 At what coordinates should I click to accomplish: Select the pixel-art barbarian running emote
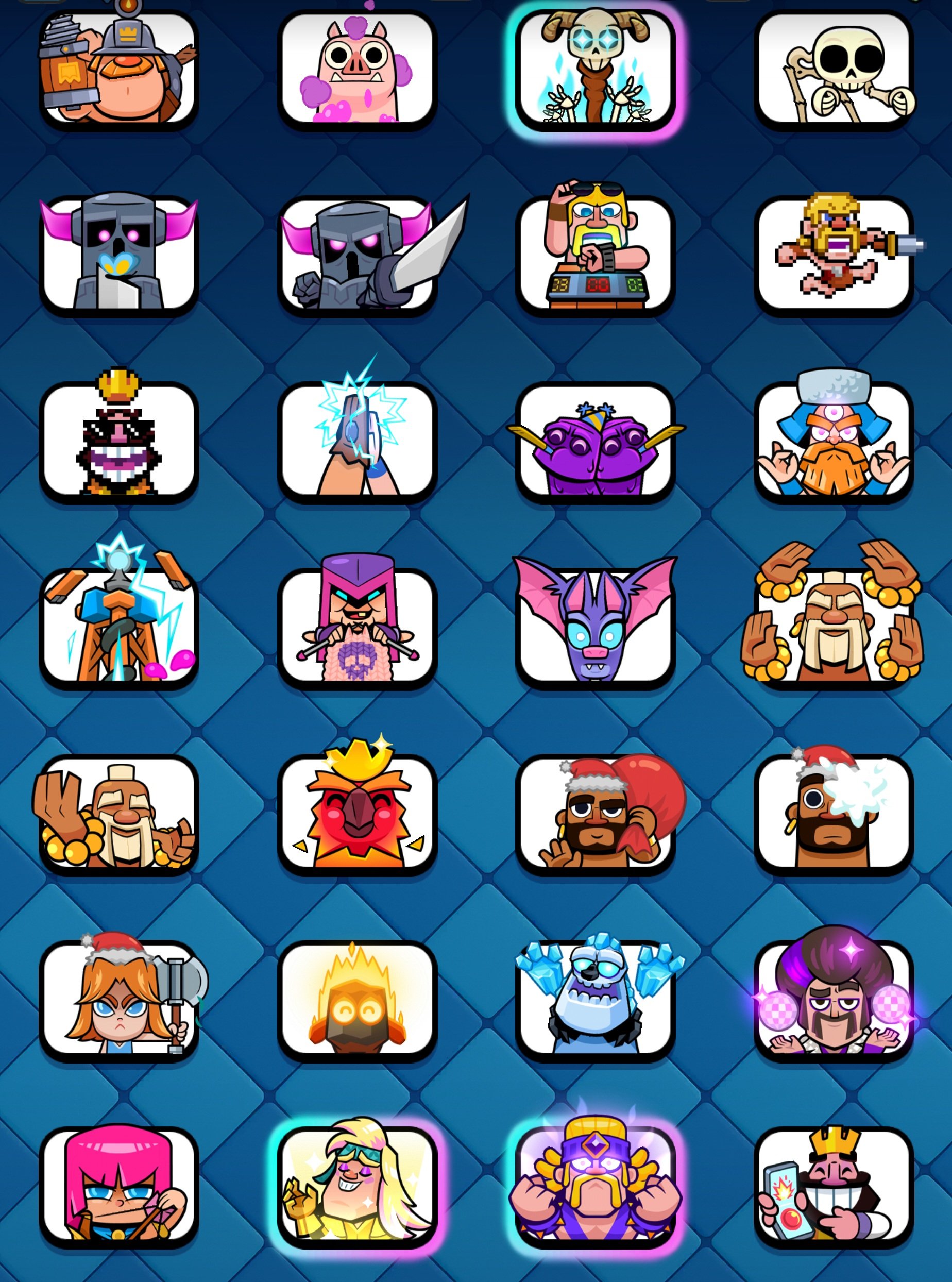tap(834, 255)
